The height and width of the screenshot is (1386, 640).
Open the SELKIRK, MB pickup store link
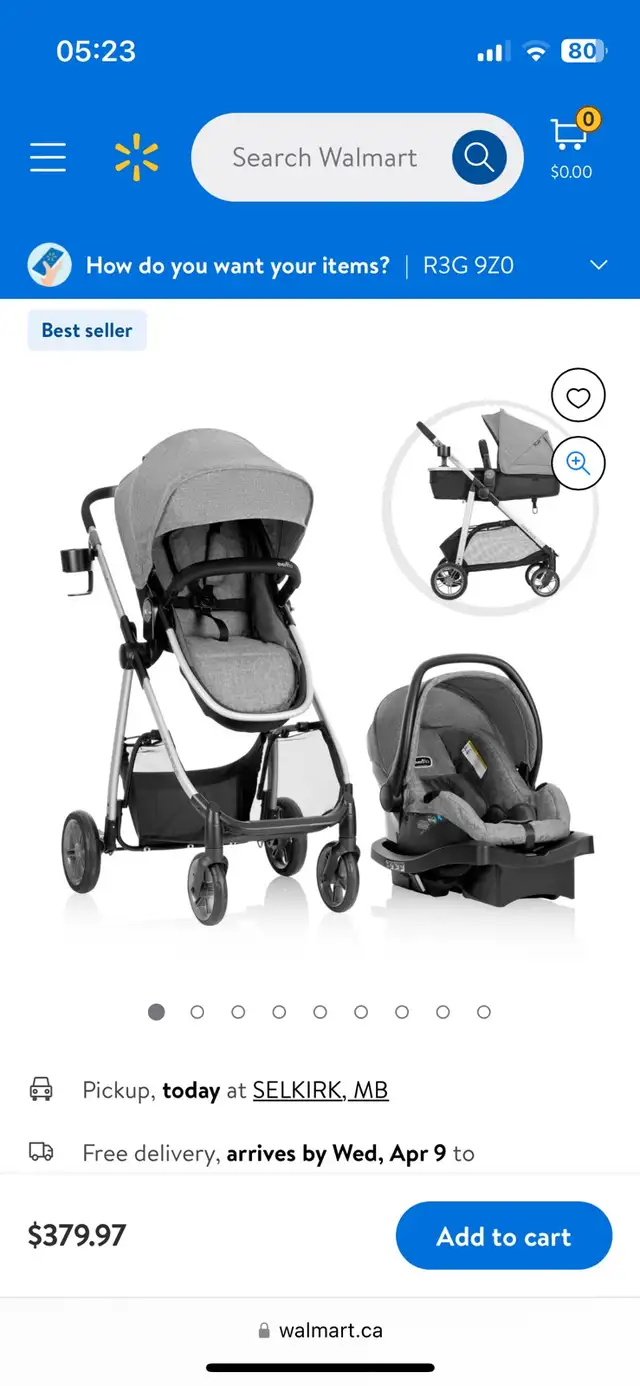pyautogui.click(x=320, y=1090)
